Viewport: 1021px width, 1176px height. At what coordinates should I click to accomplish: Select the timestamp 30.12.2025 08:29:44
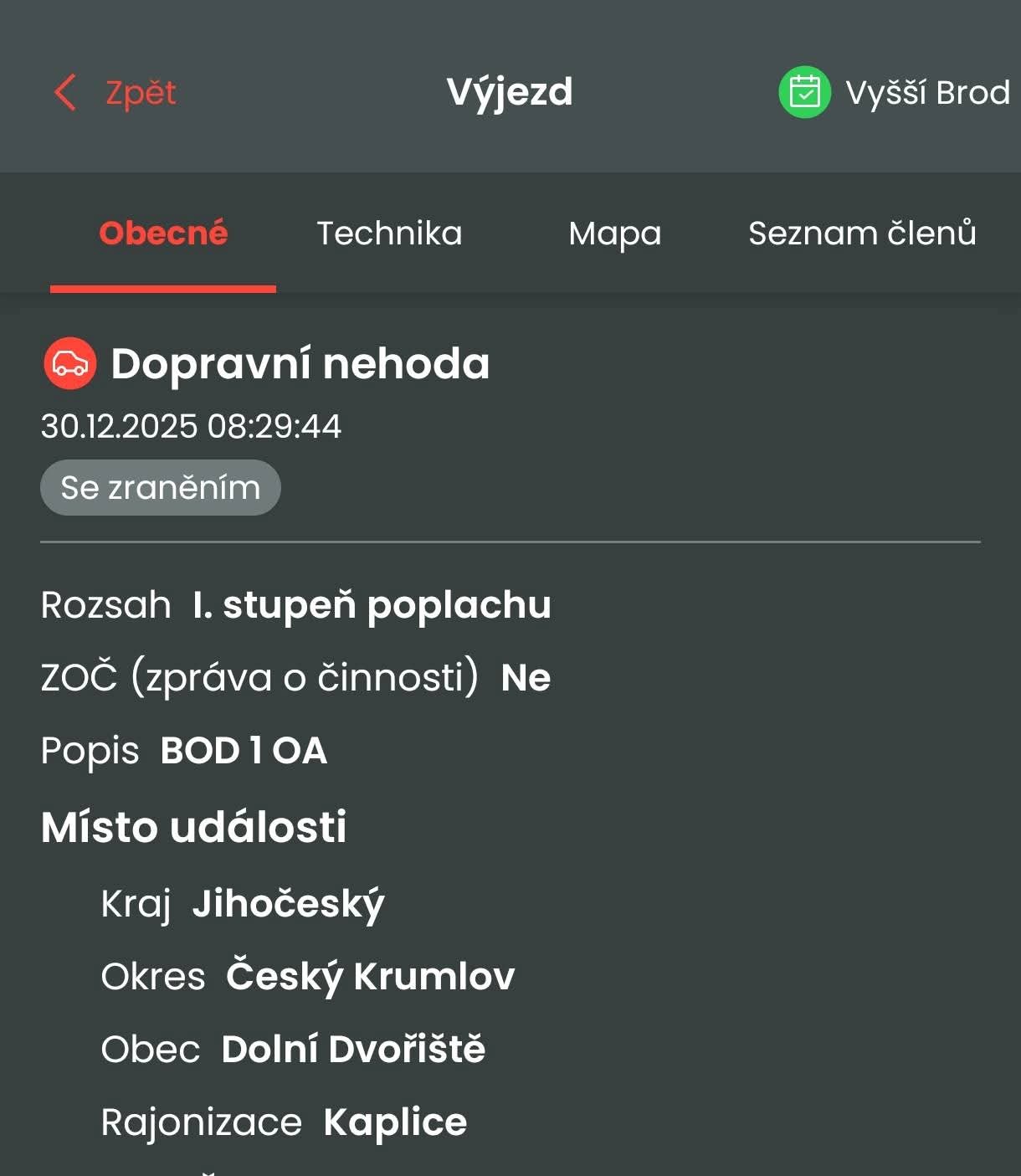click(192, 427)
